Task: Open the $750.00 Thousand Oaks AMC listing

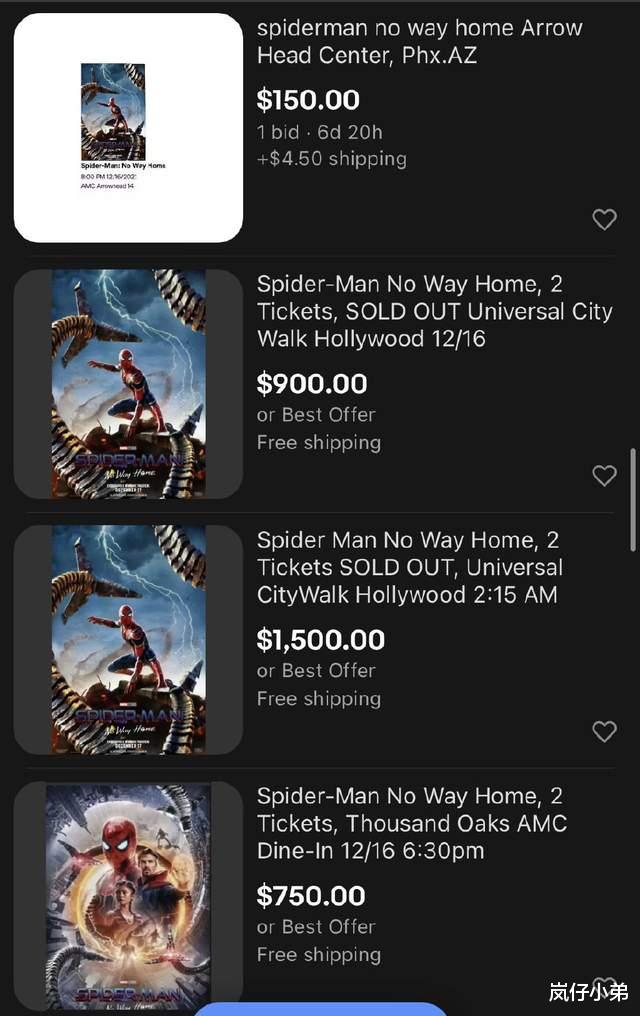Action: point(411,823)
